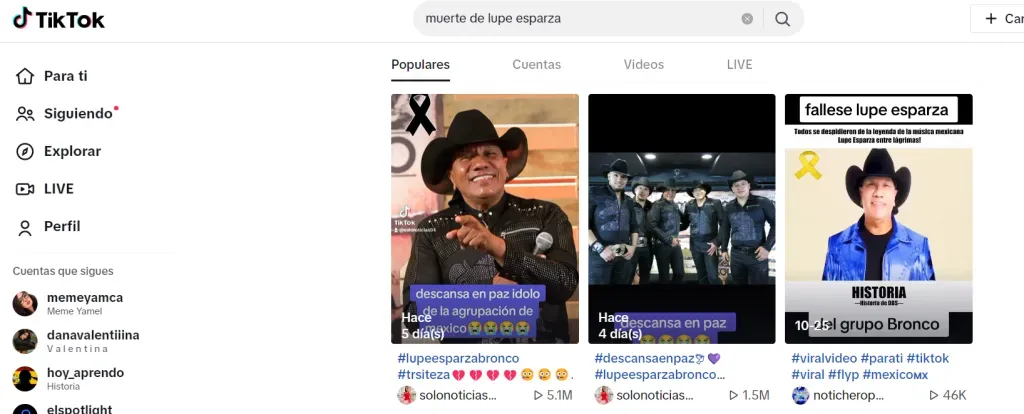The width and height of the screenshot is (1024, 414).
Task: Open noticherop author profile
Action: click(x=846, y=396)
